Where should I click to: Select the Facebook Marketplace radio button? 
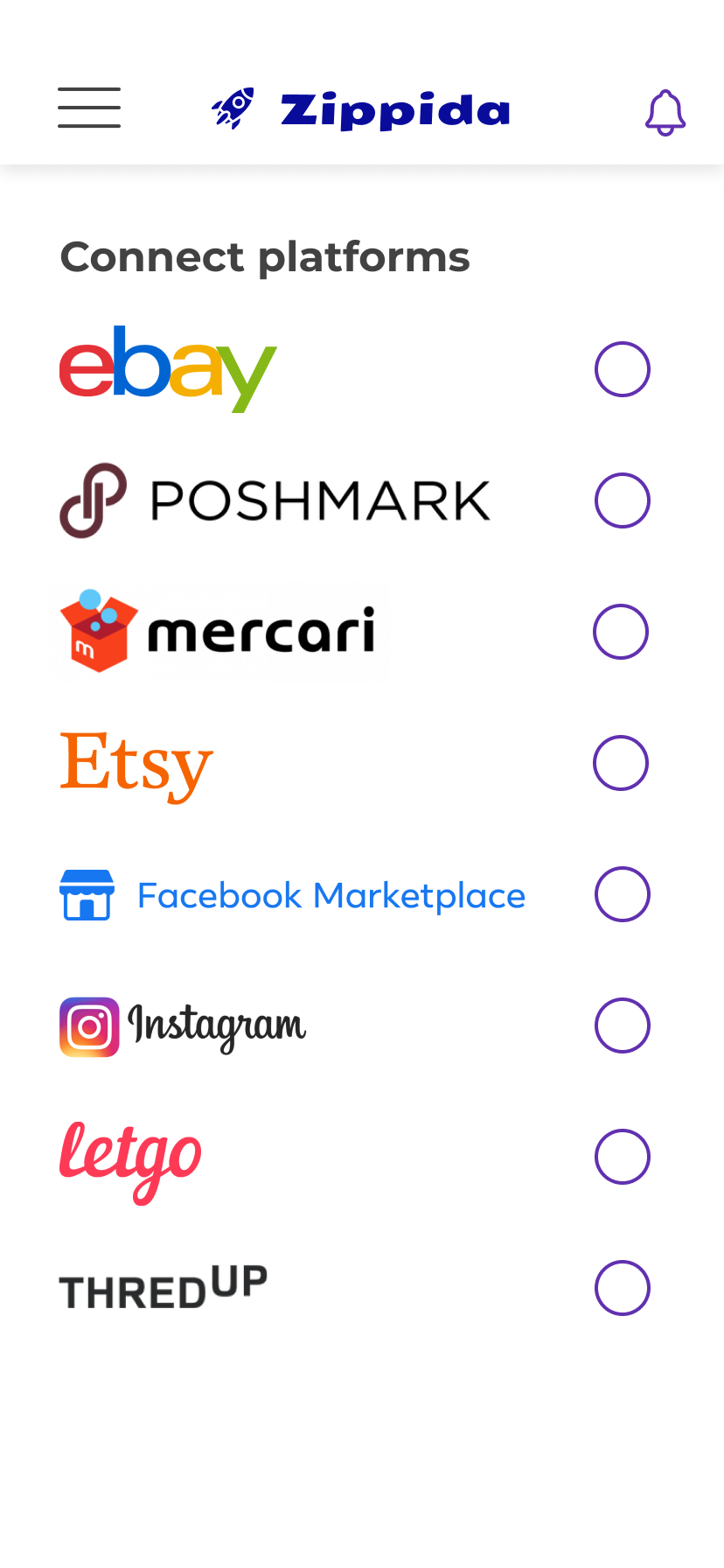623,894
